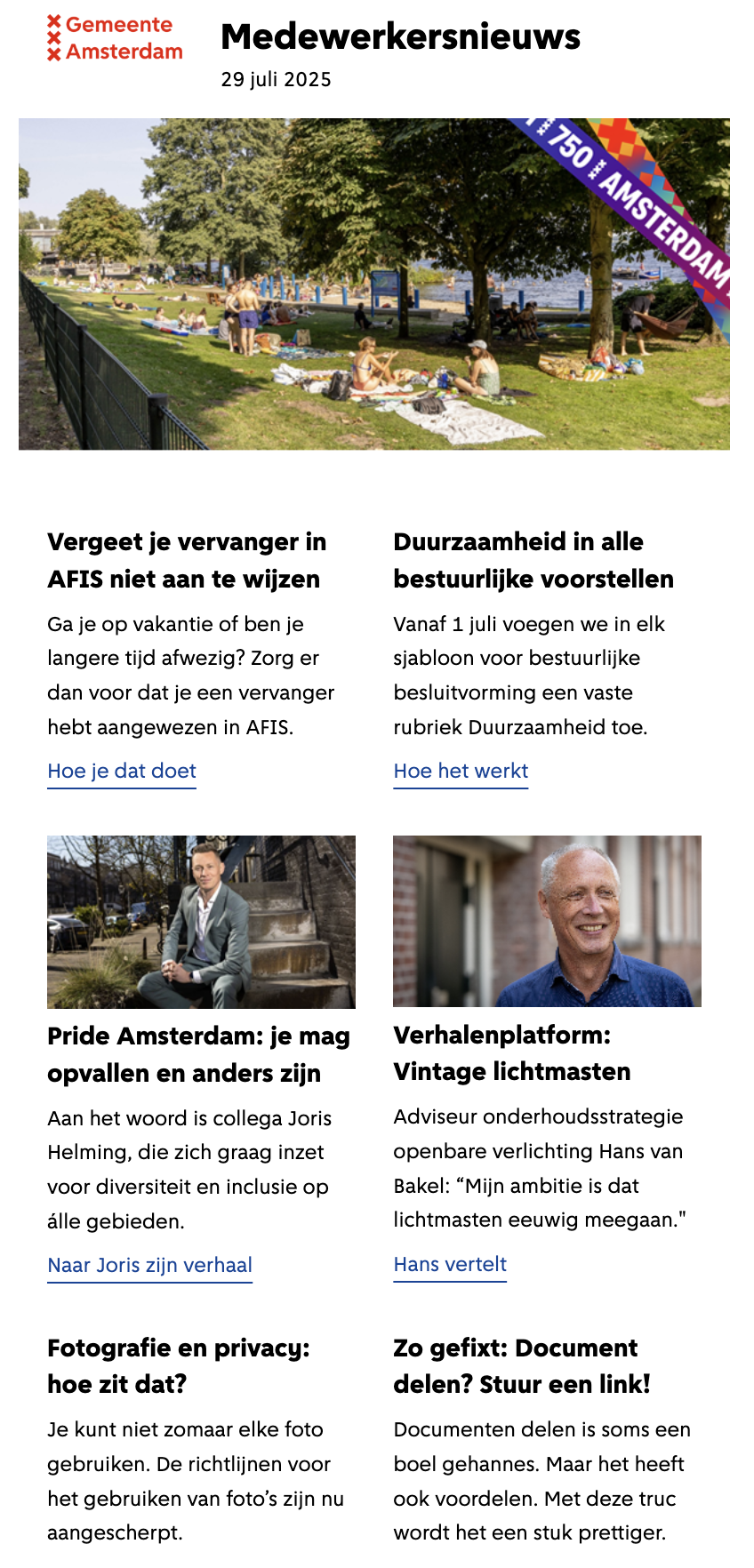754x1568 pixels.
Task: Open the Hans van Bakel photo tile
Action: coord(547,921)
